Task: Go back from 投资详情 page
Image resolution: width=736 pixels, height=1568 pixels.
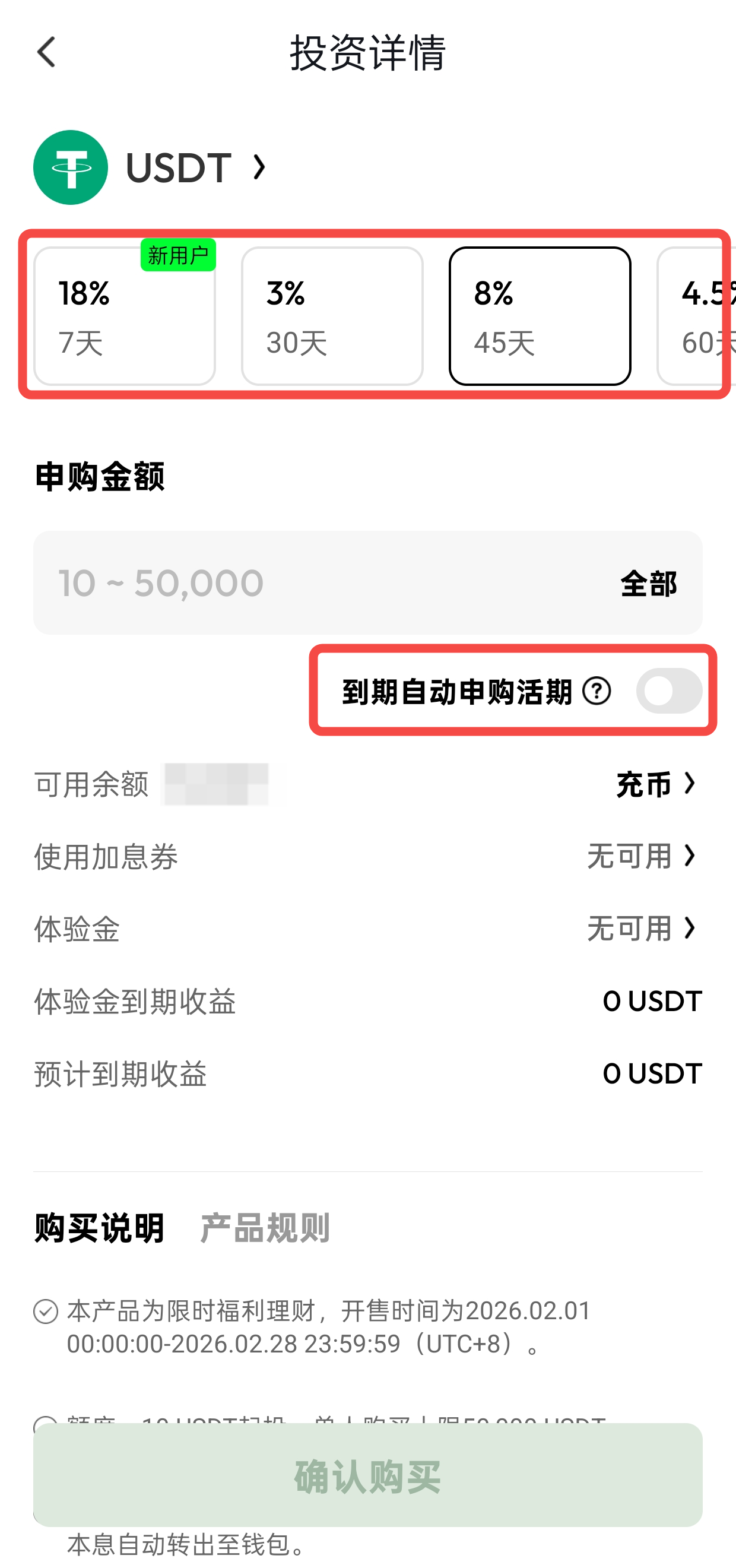Action: (47, 52)
